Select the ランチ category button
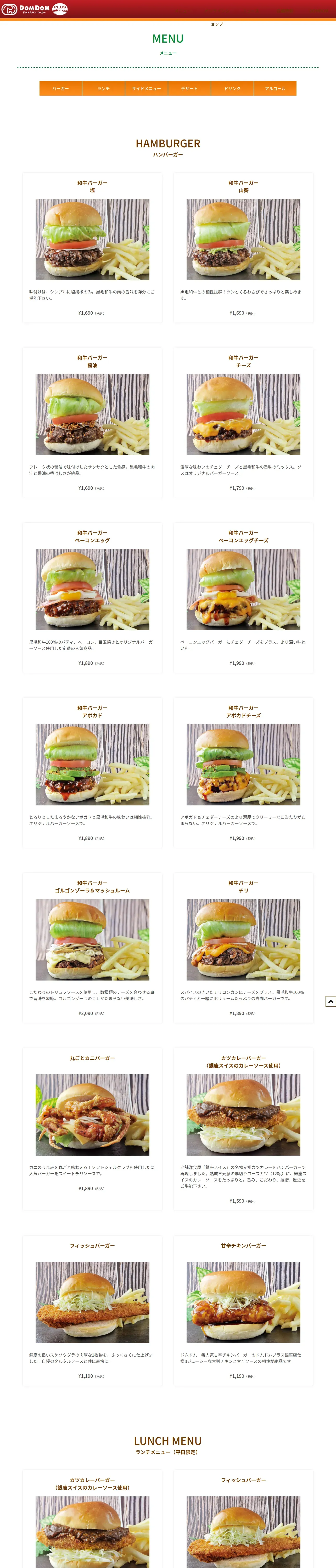 coord(104,88)
